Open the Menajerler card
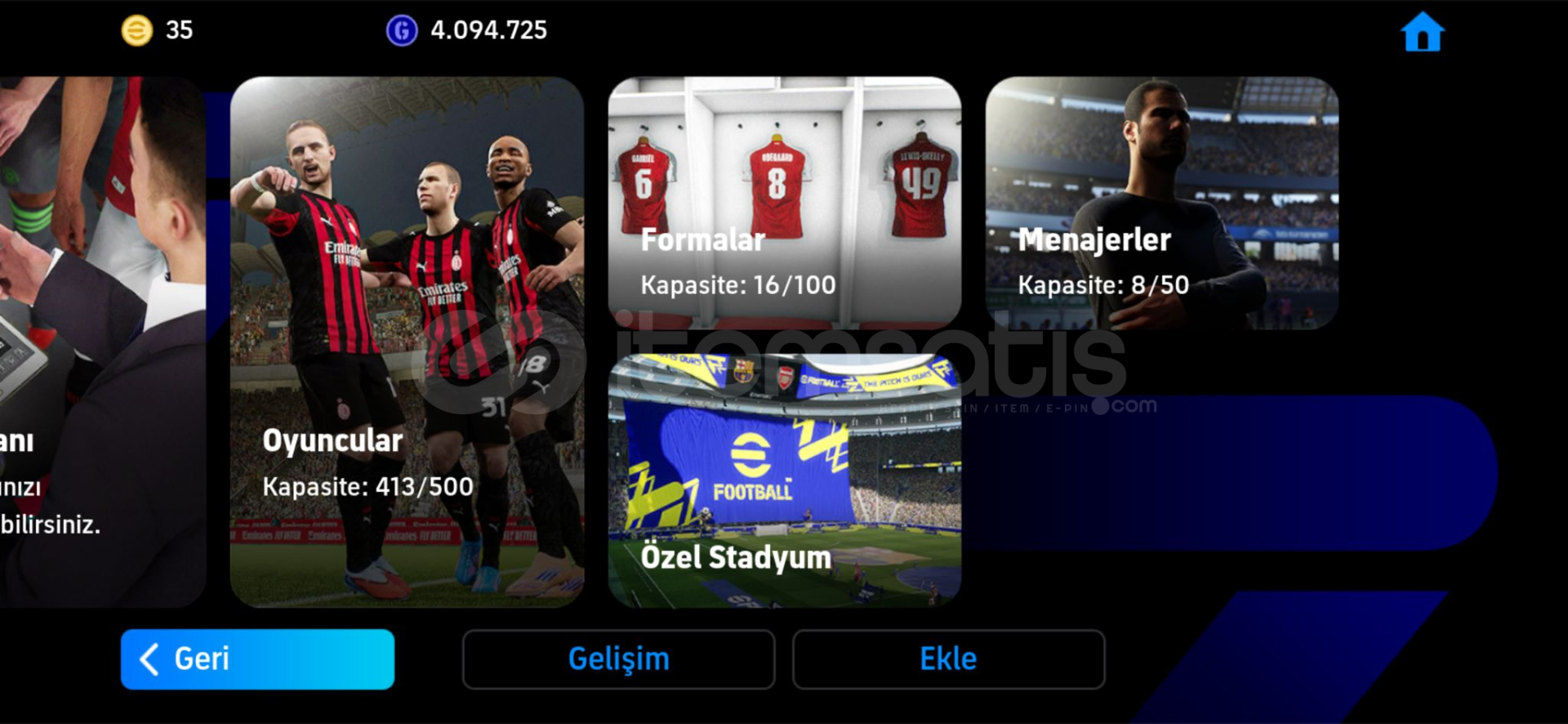 click(x=1161, y=203)
